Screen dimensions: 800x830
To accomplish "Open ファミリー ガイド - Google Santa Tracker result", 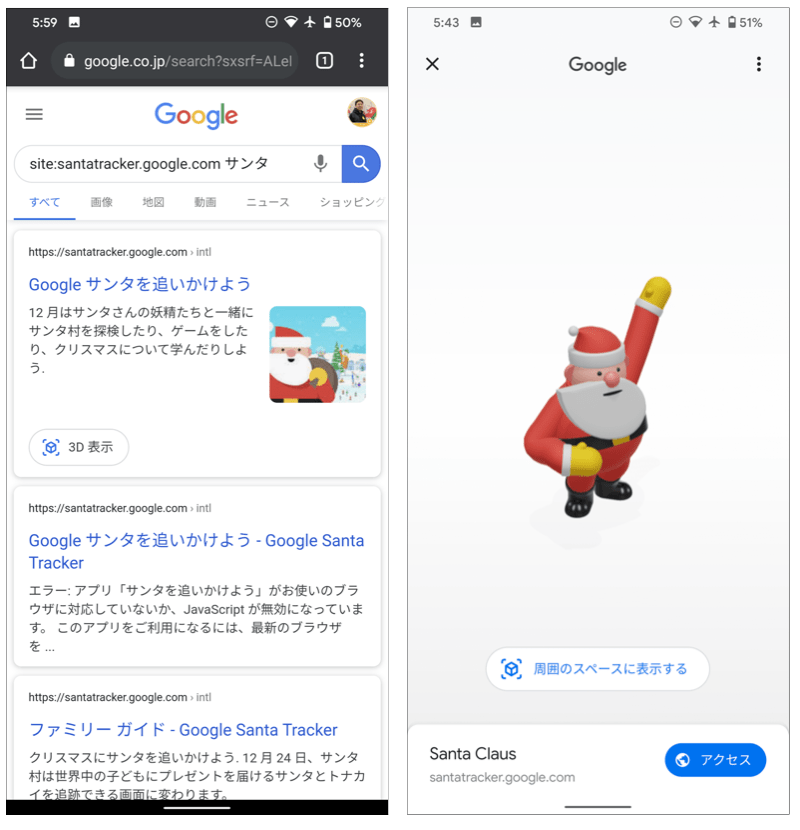I will pyautogui.click(x=183, y=730).
